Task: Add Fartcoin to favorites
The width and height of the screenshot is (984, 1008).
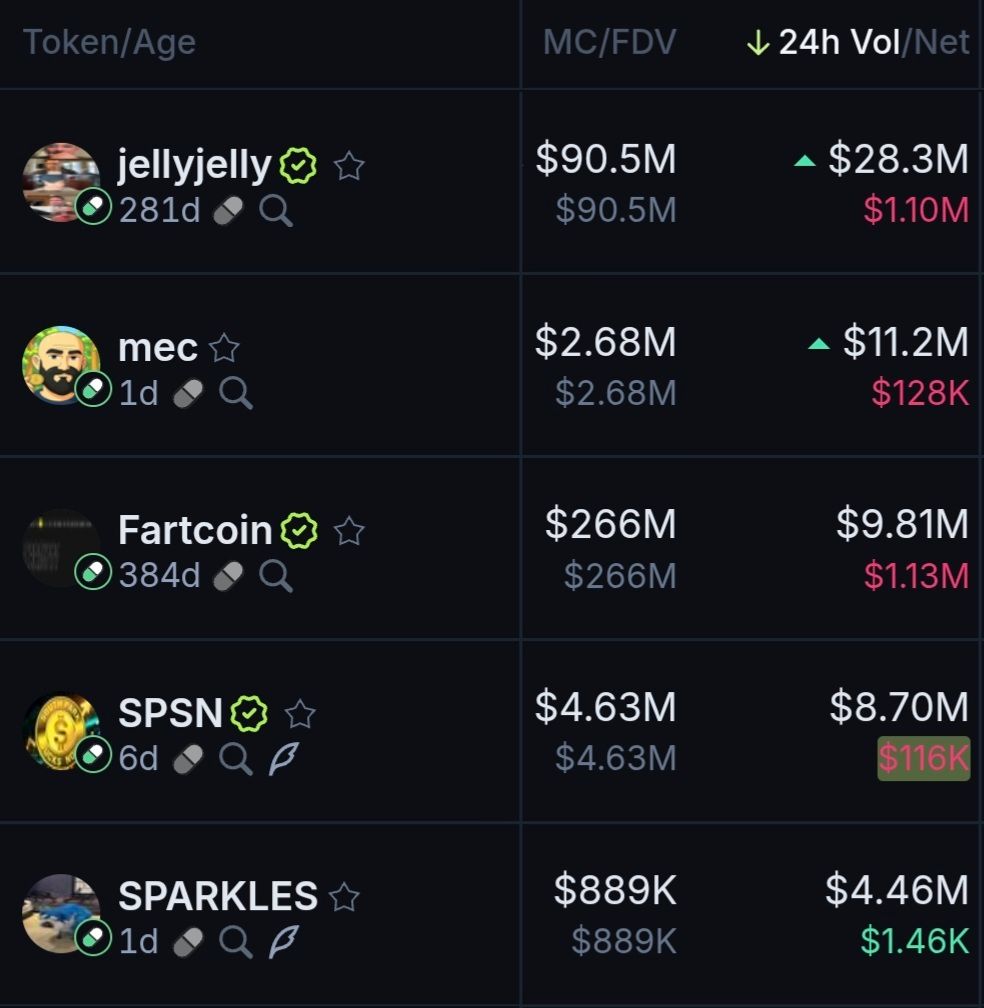Action: tap(349, 530)
